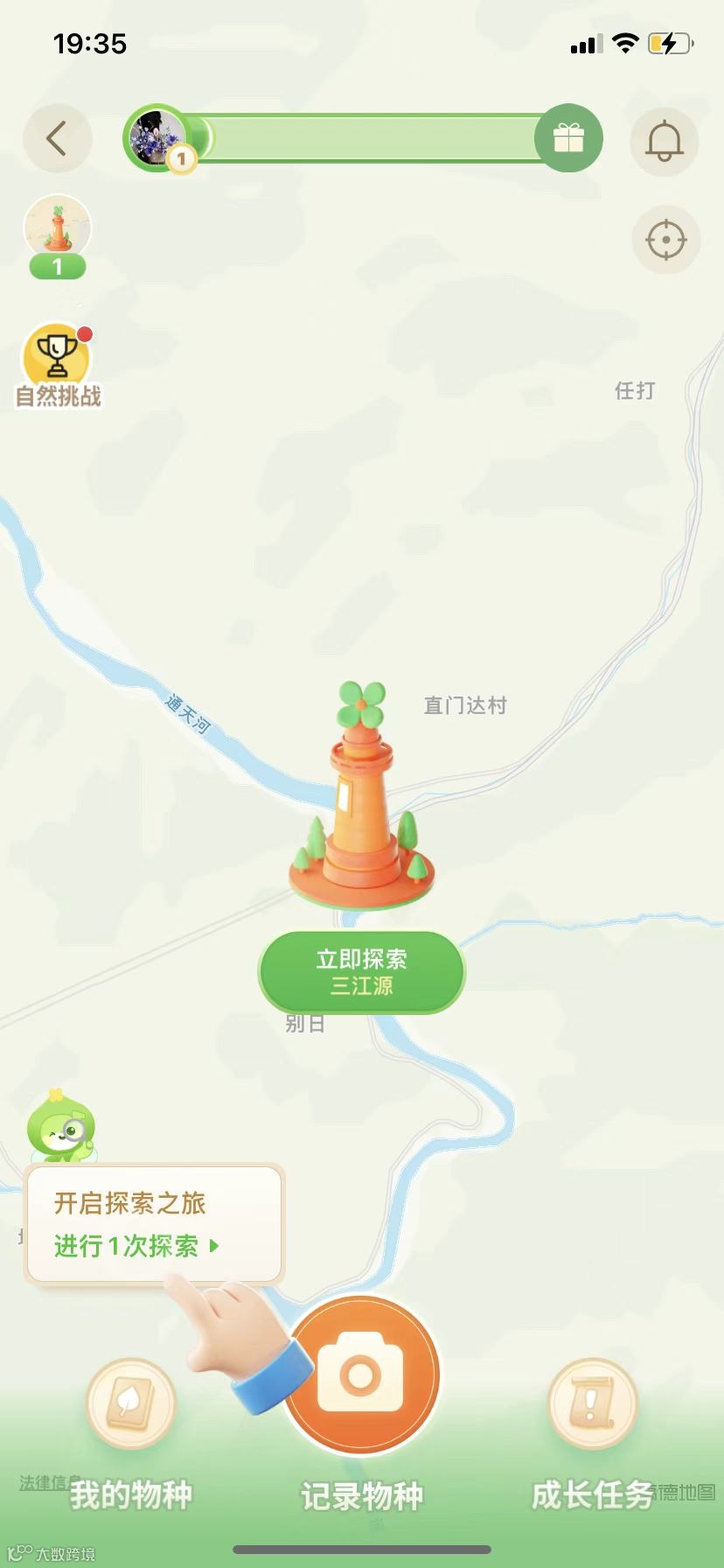Tap the notification bell
The width and height of the screenshot is (724, 1568).
(664, 141)
